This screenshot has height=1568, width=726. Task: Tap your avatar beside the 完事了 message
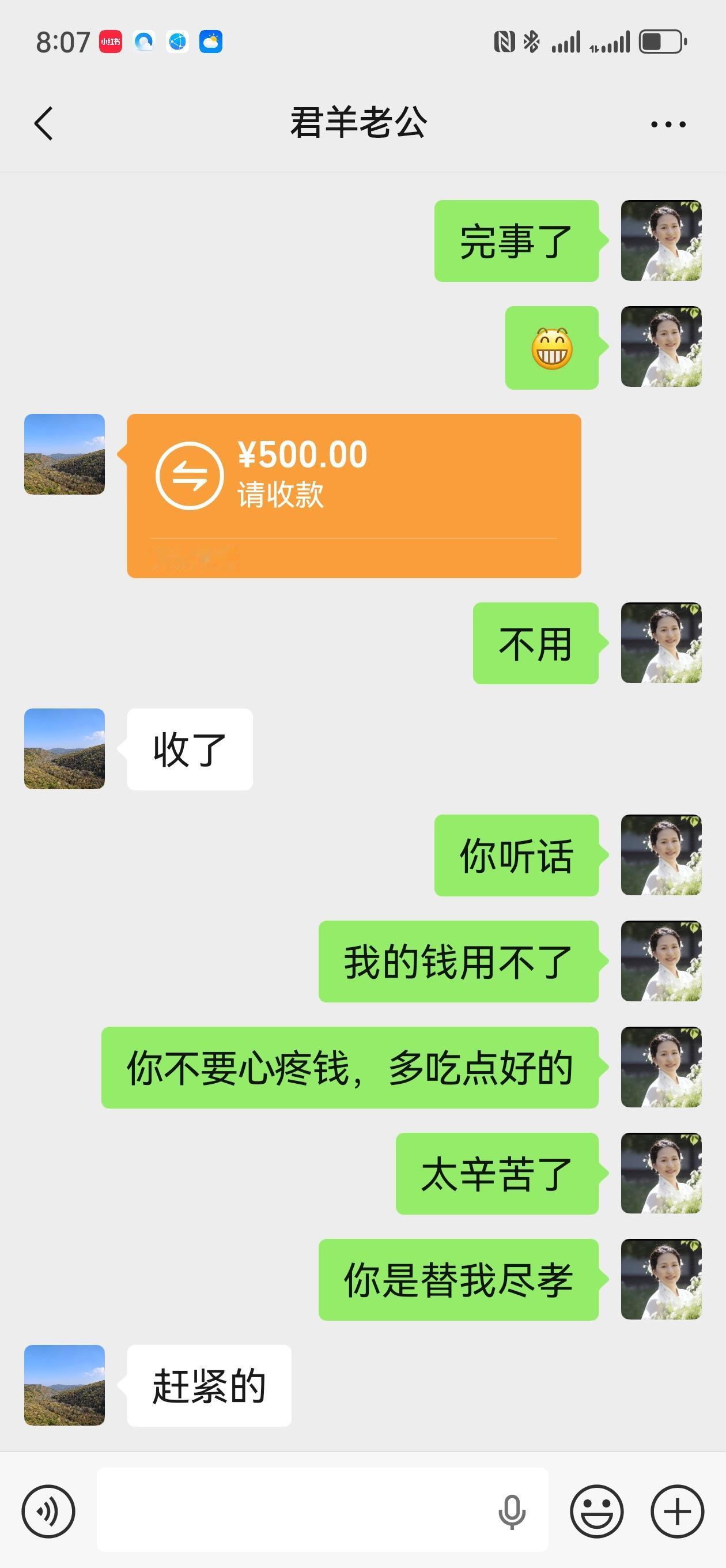(661, 240)
